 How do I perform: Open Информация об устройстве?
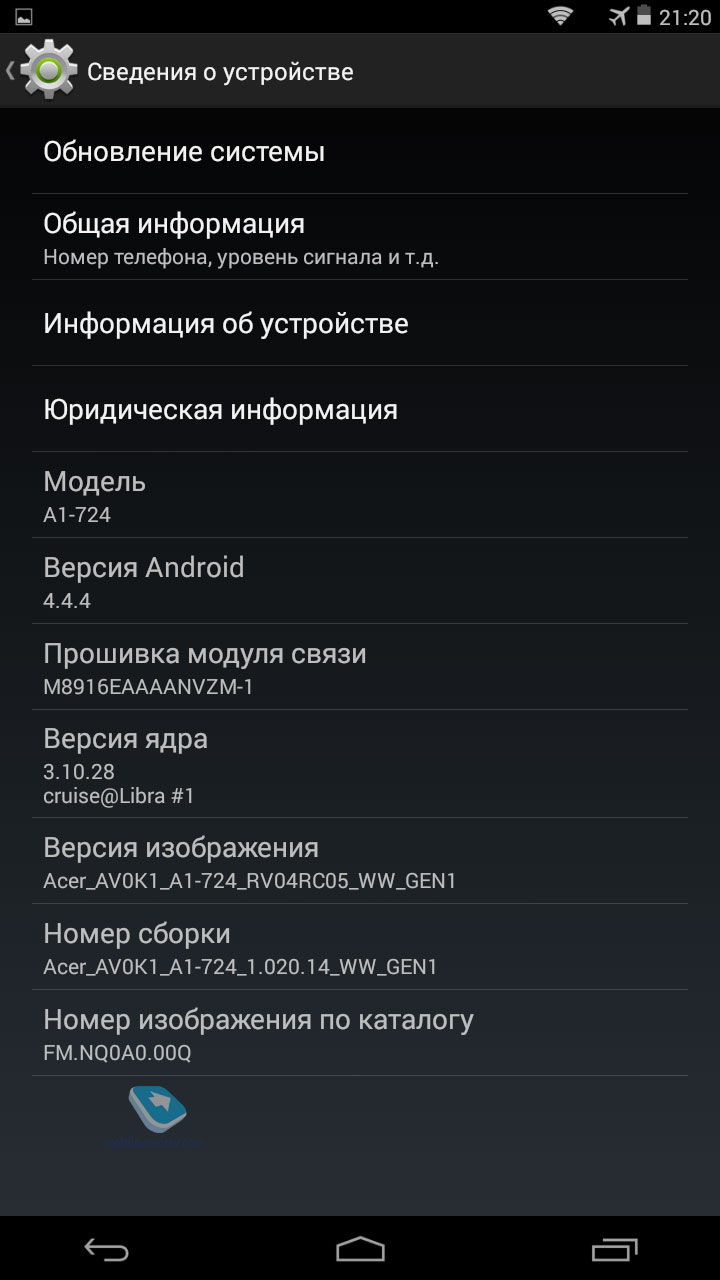(360, 323)
